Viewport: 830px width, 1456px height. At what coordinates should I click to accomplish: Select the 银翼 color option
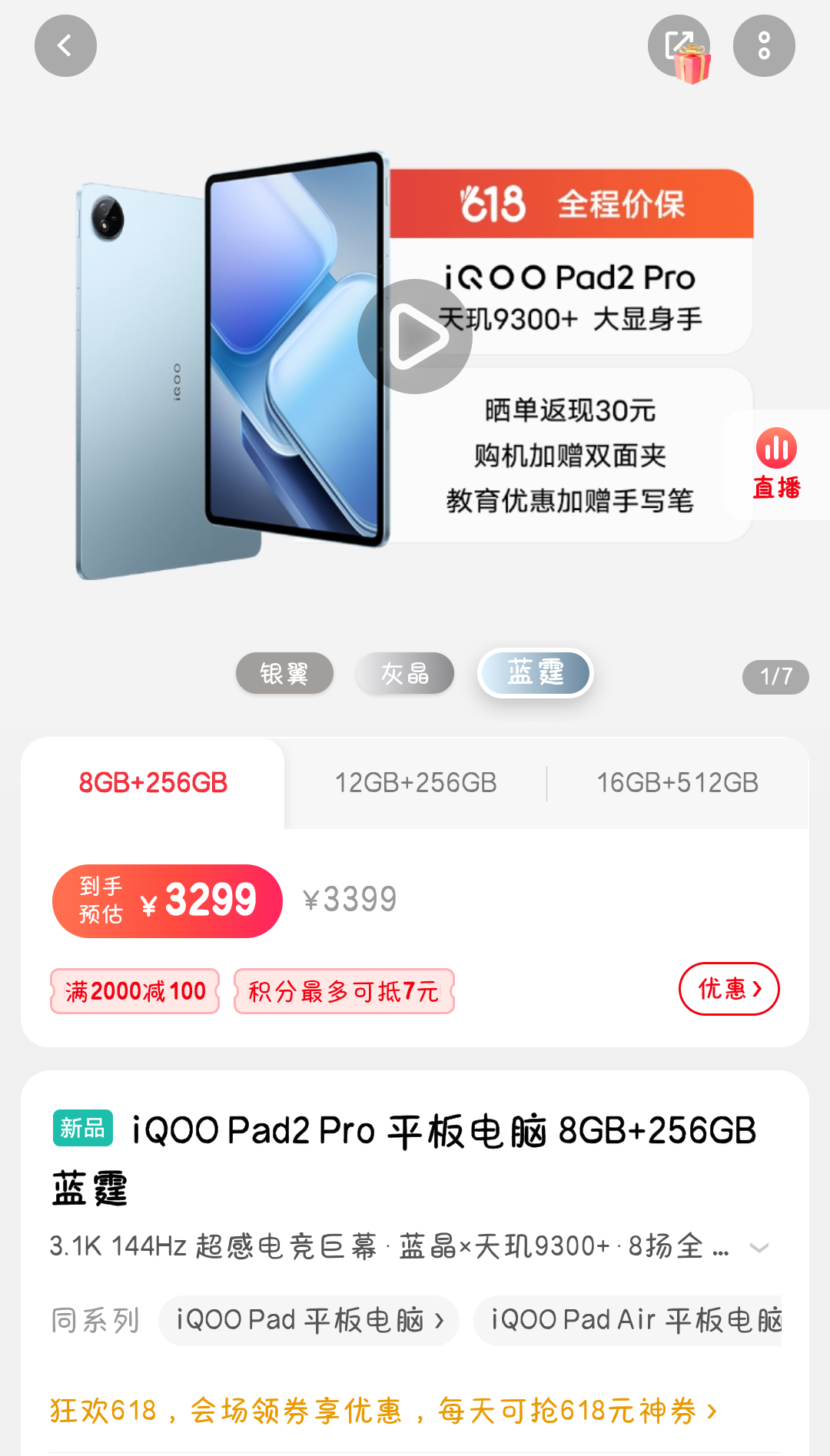pos(284,674)
